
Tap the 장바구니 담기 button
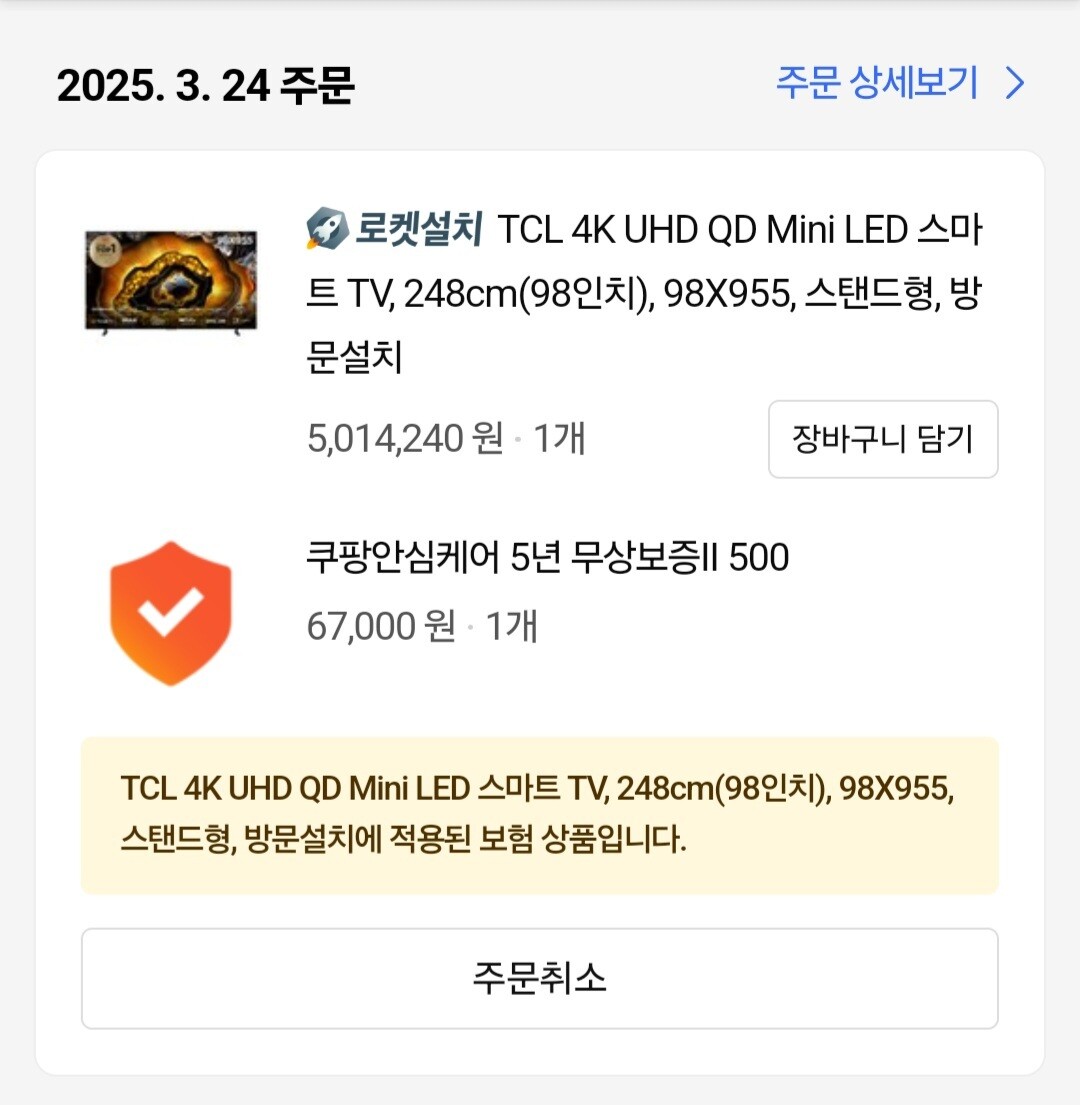click(882, 440)
